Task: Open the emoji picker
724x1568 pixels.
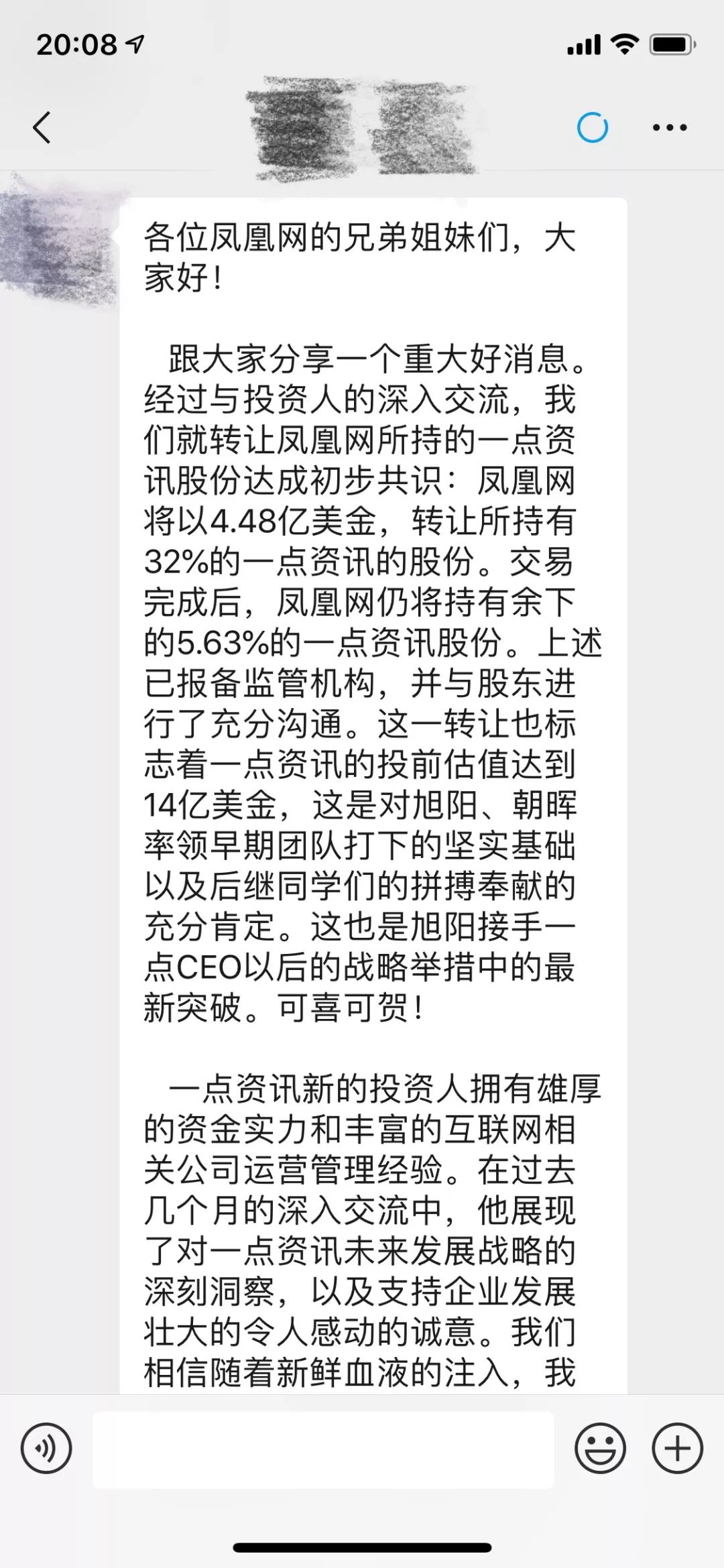Action: coord(600,1449)
